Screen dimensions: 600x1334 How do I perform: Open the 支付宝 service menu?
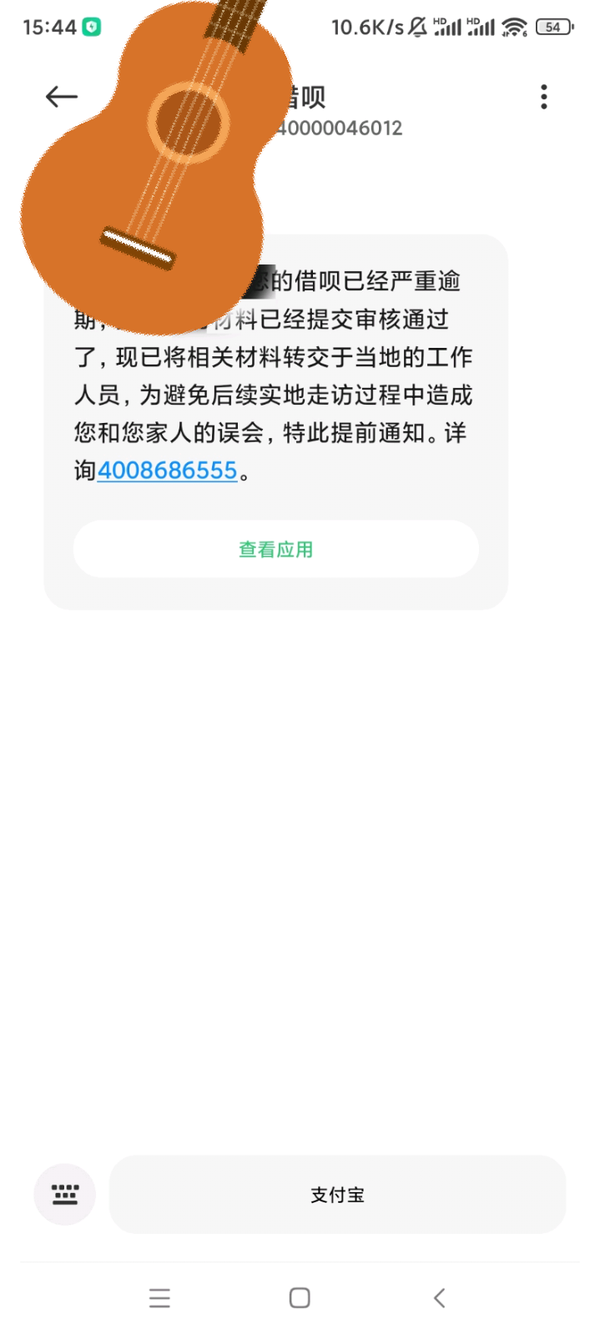(x=338, y=1194)
